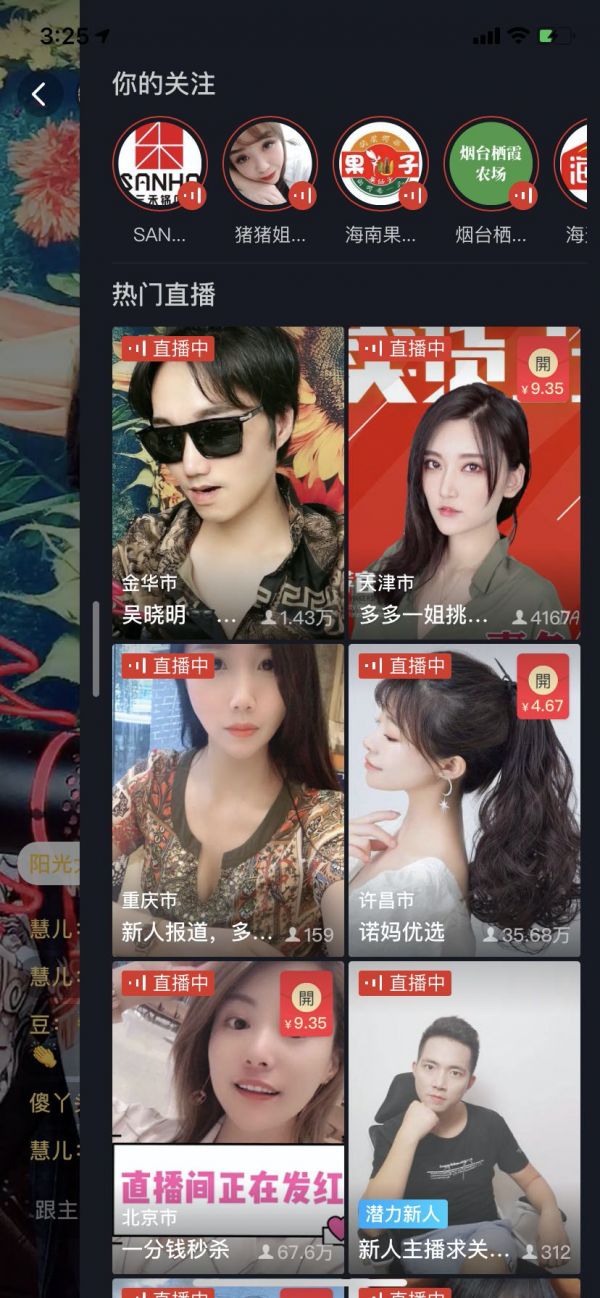600x1298 pixels.
Task: Open the 新人主播求关 live stream
Action: (x=464, y=1116)
